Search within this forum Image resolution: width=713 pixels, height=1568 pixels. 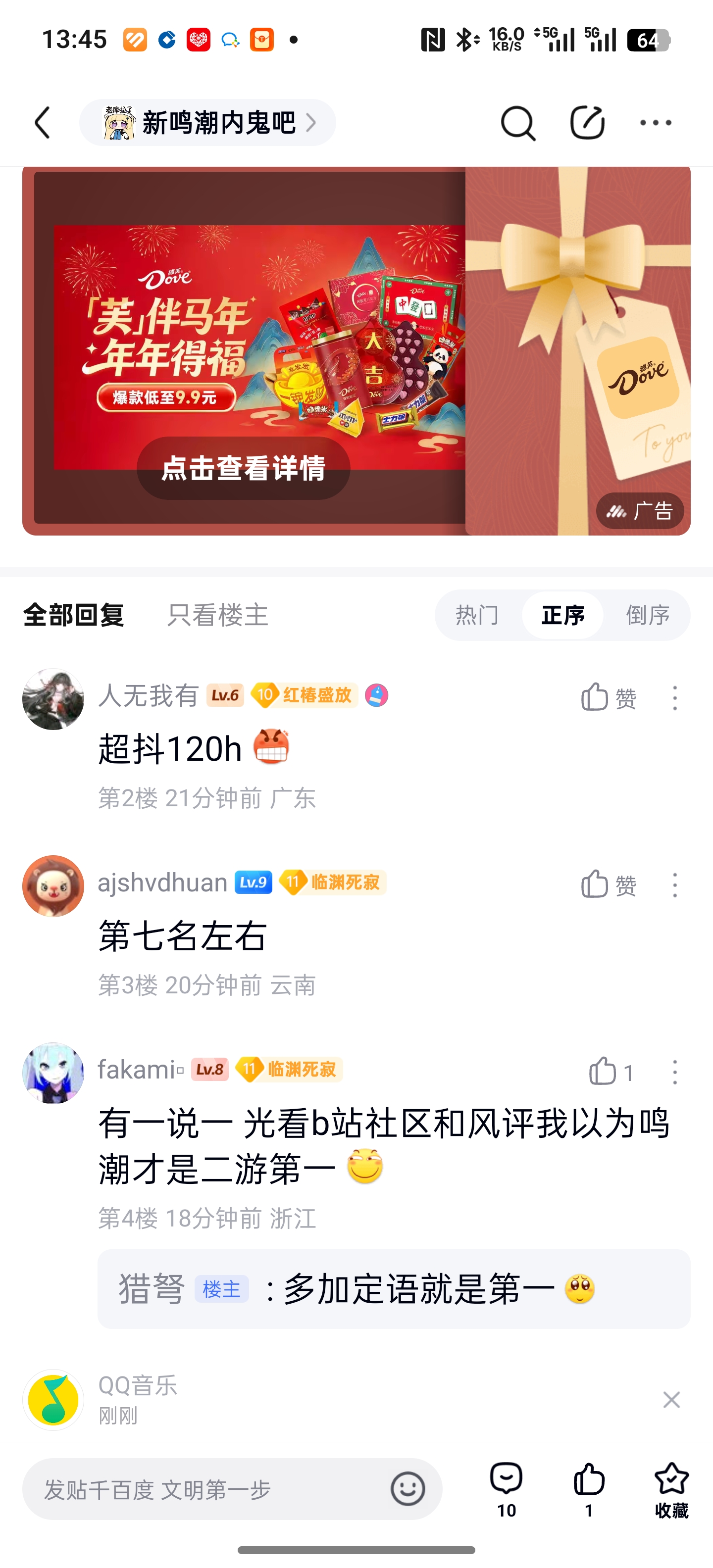pyautogui.click(x=517, y=123)
